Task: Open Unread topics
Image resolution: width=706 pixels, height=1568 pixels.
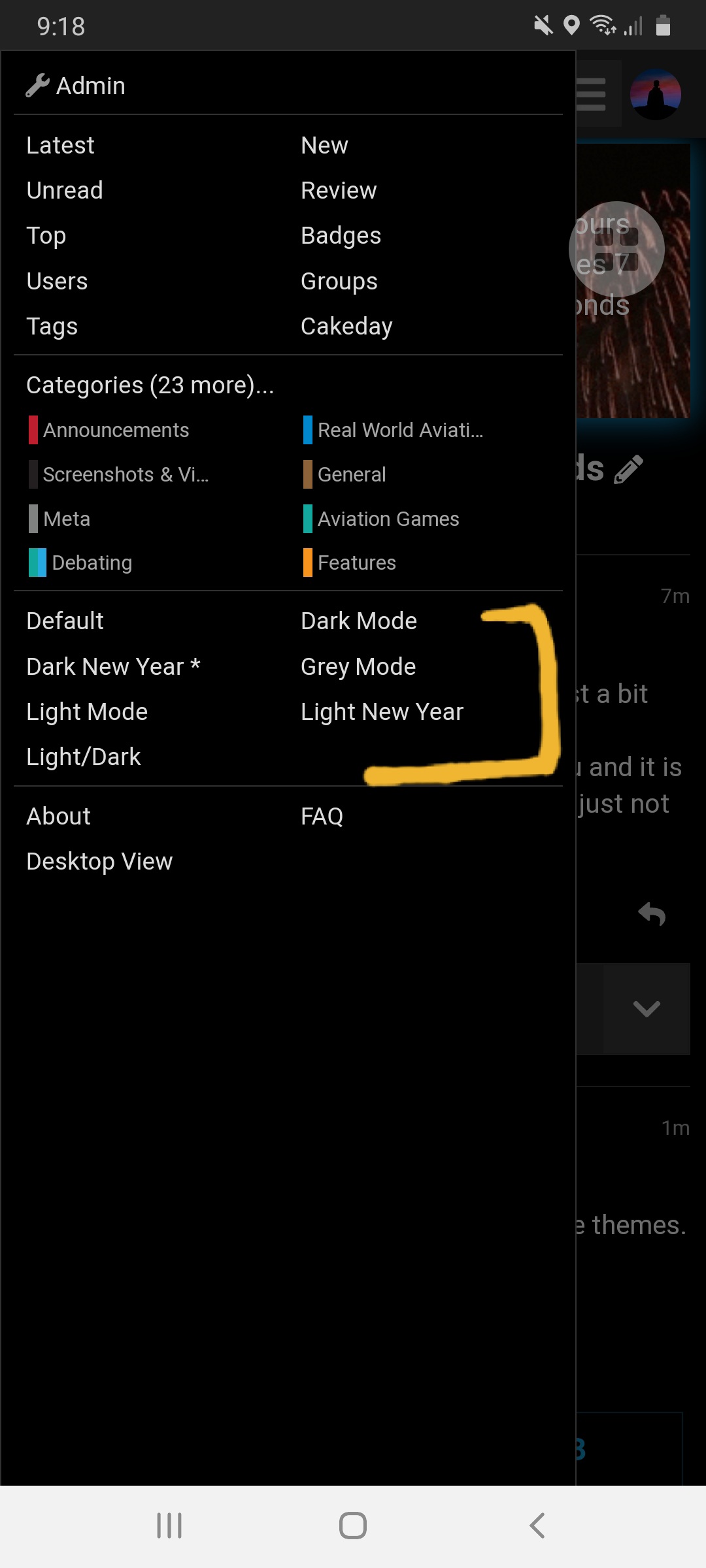Action: click(65, 190)
